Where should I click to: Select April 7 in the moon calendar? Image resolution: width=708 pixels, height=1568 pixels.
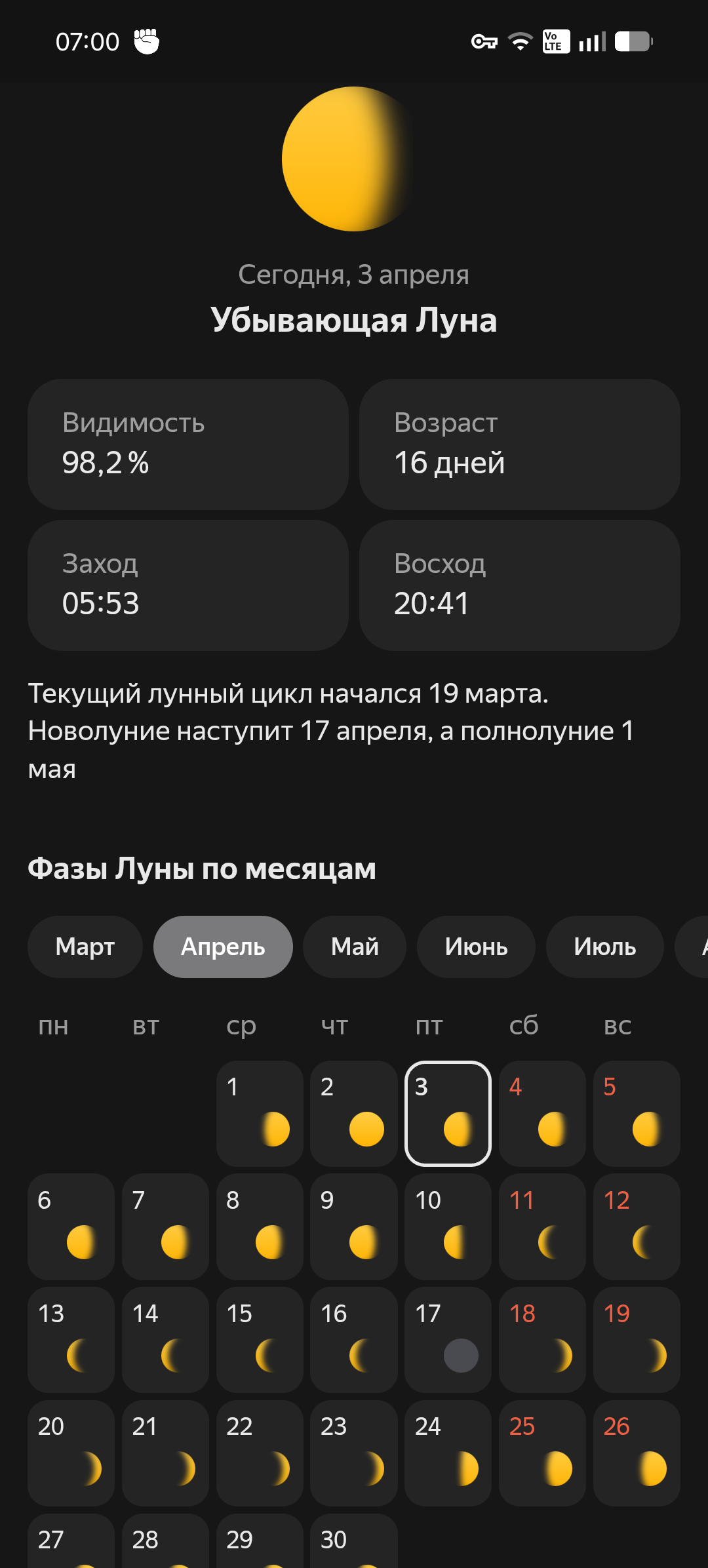click(165, 1226)
